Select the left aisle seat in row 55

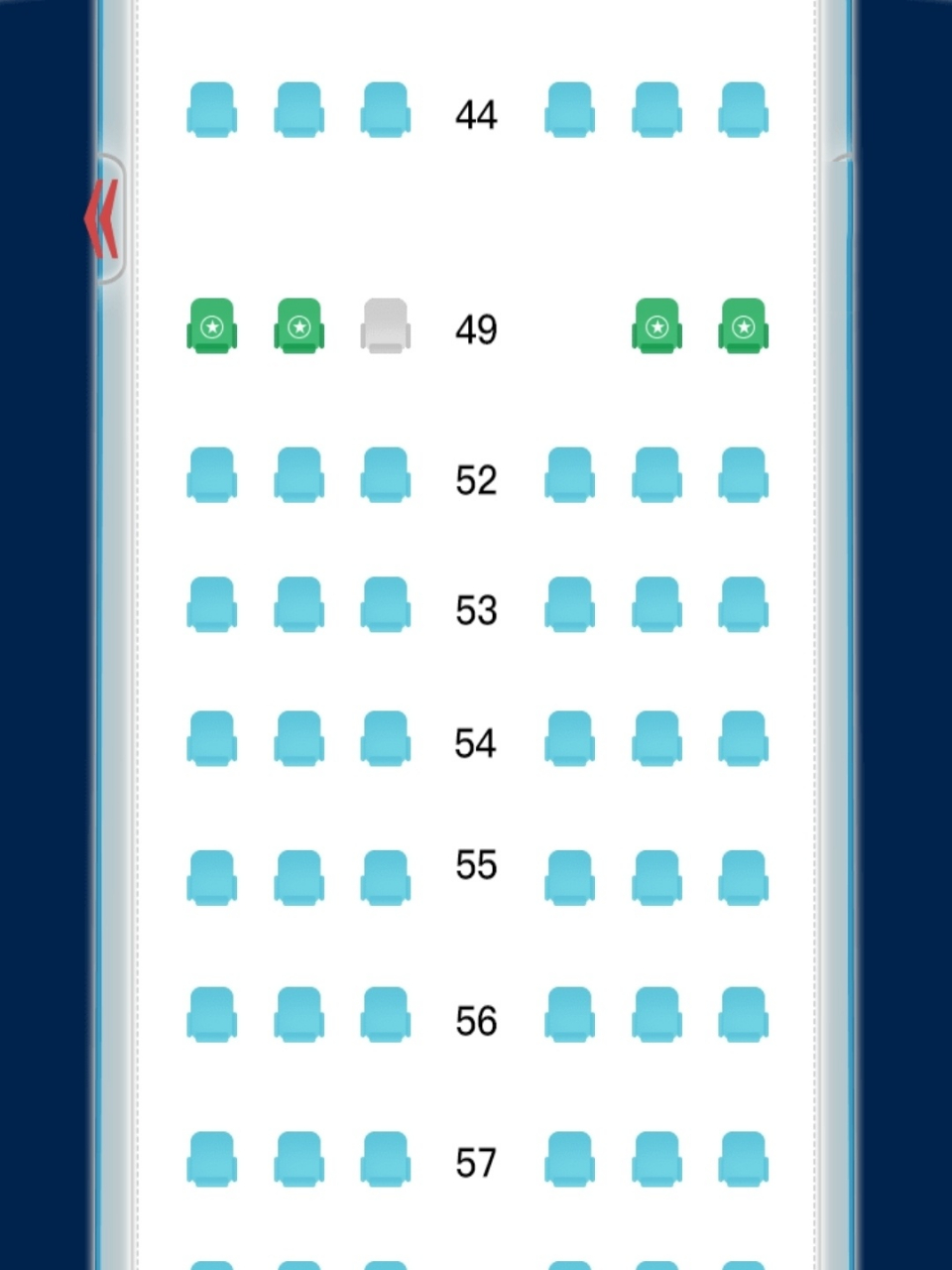pyautogui.click(x=385, y=877)
